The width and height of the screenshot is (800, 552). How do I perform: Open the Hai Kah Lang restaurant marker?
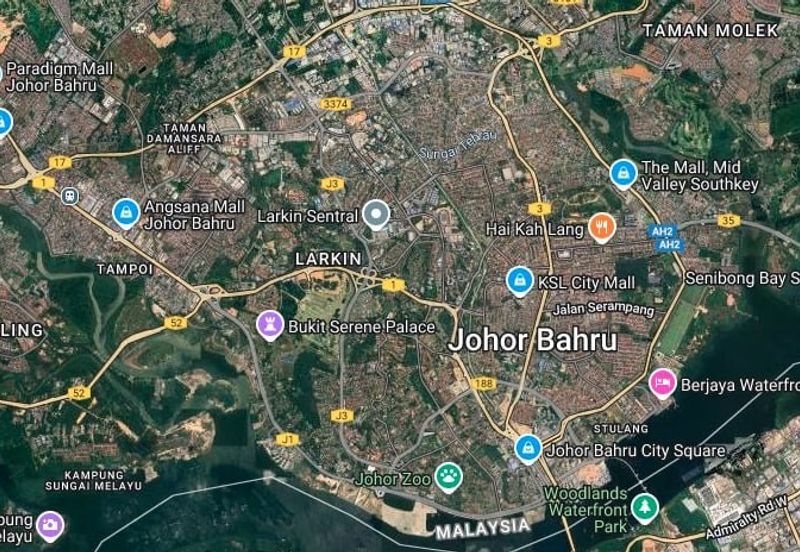click(601, 227)
